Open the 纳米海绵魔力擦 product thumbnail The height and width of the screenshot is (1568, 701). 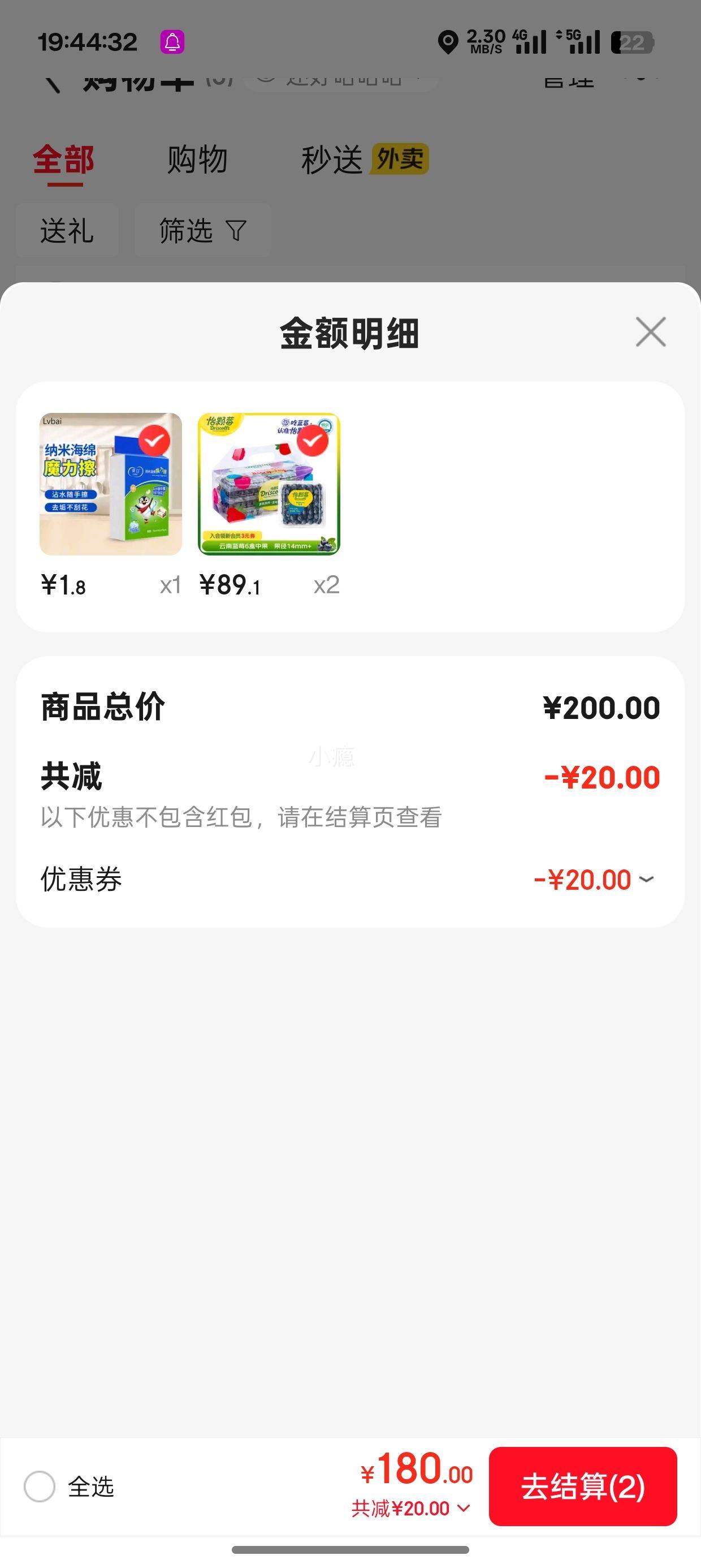click(111, 484)
